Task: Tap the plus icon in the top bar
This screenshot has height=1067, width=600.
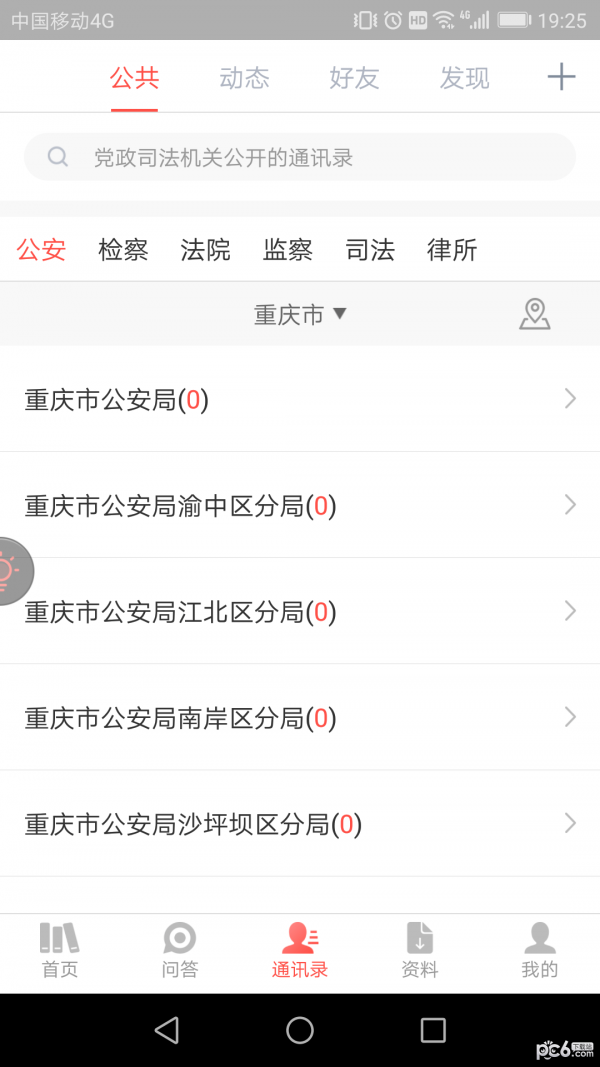Action: [x=561, y=77]
